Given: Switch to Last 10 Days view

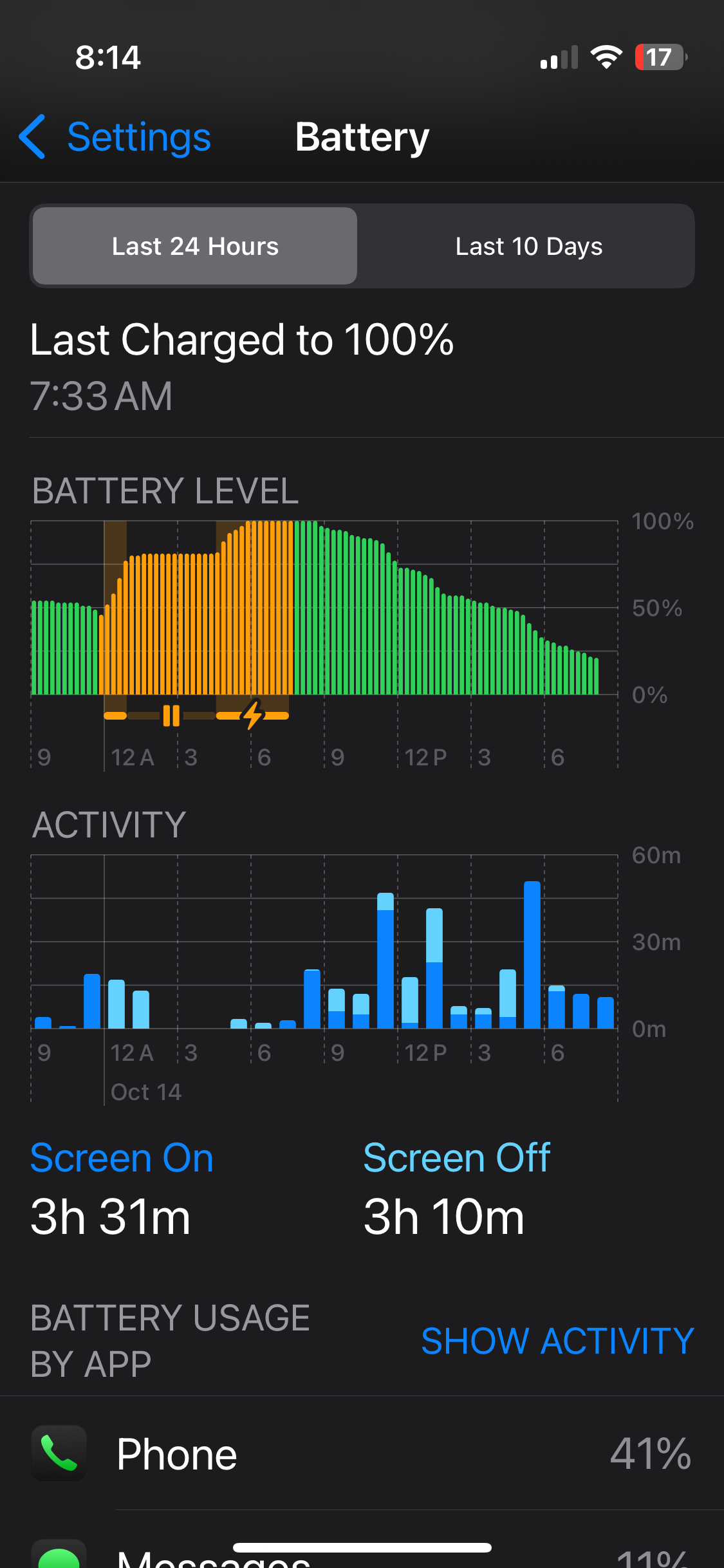Looking at the screenshot, I should (528, 246).
